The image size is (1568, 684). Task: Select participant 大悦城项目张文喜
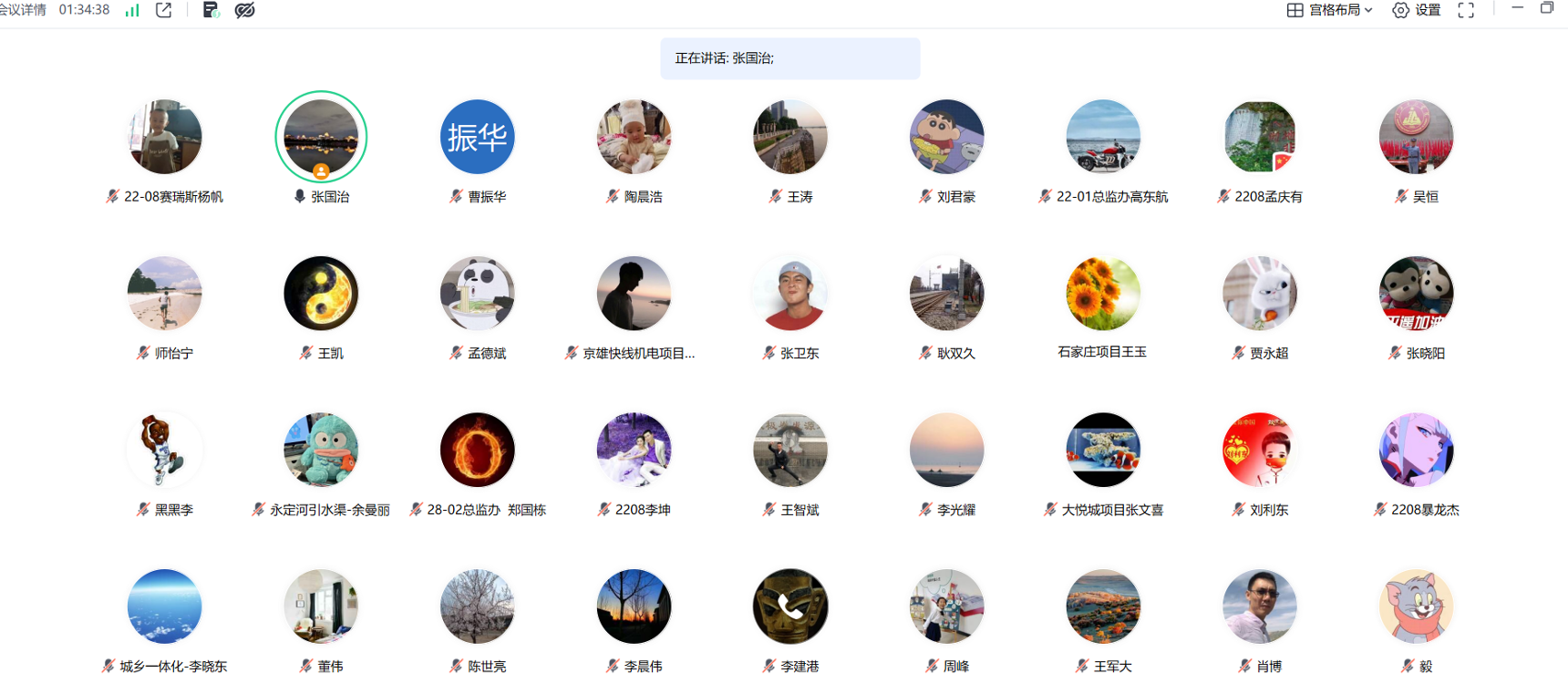(1103, 450)
